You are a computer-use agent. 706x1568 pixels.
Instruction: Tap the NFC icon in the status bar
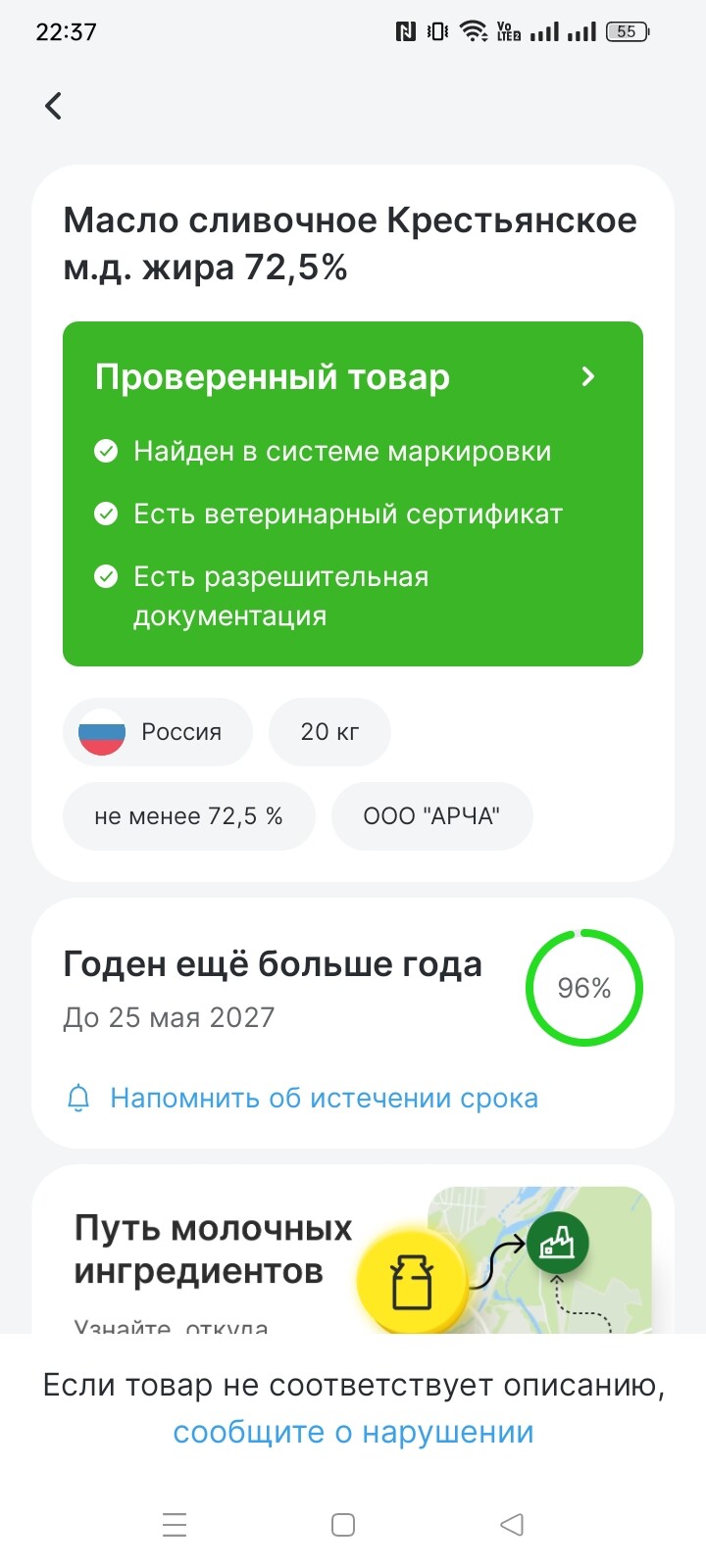pyautogui.click(x=403, y=30)
